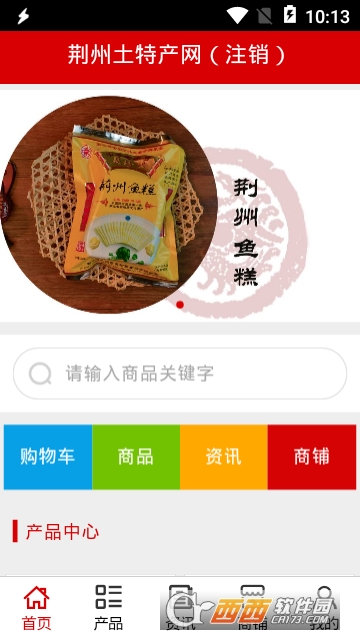Open the red 商铺 tile
The height and width of the screenshot is (640, 360).
(x=312, y=457)
